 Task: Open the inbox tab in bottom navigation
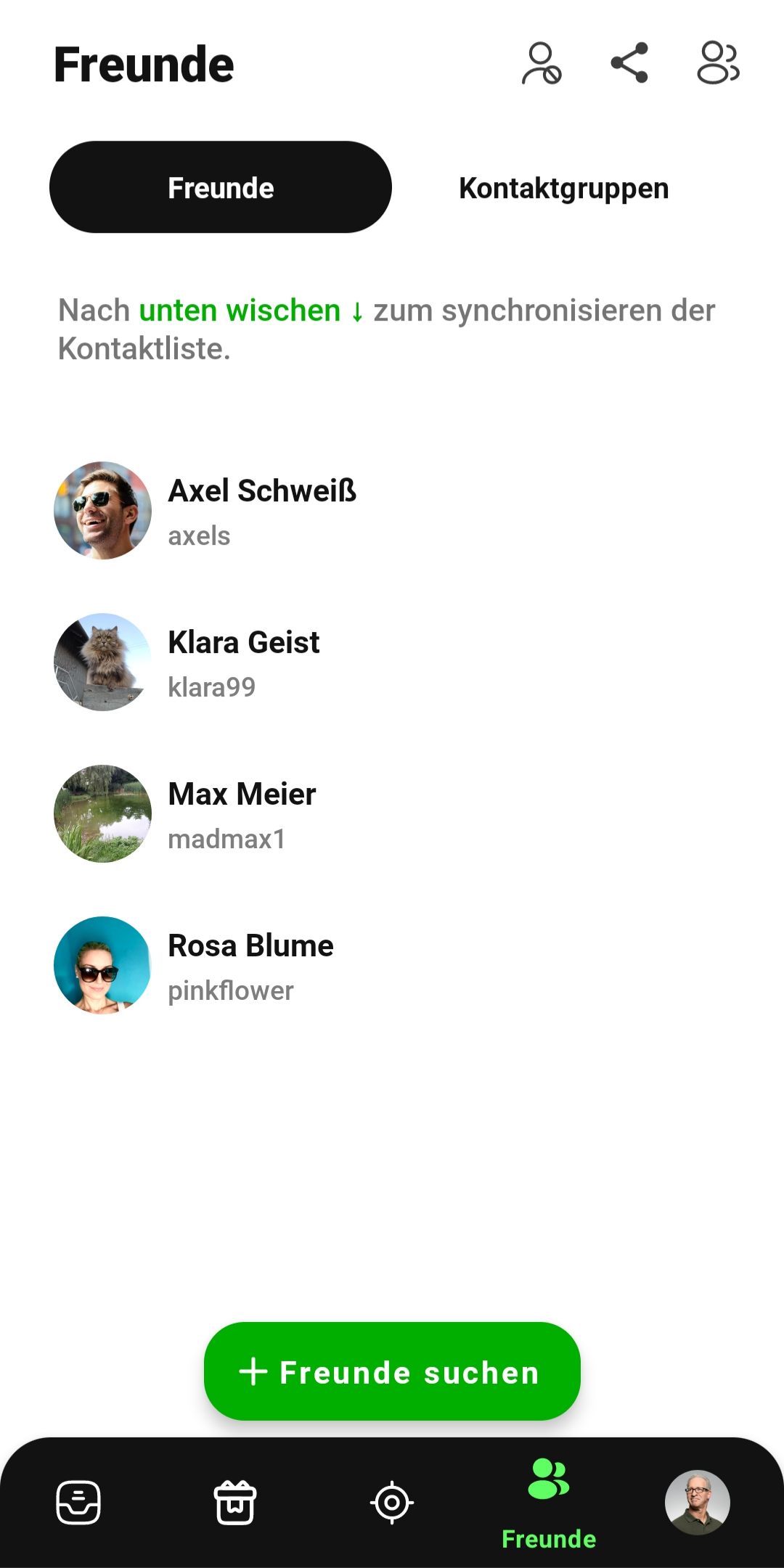point(78,1503)
